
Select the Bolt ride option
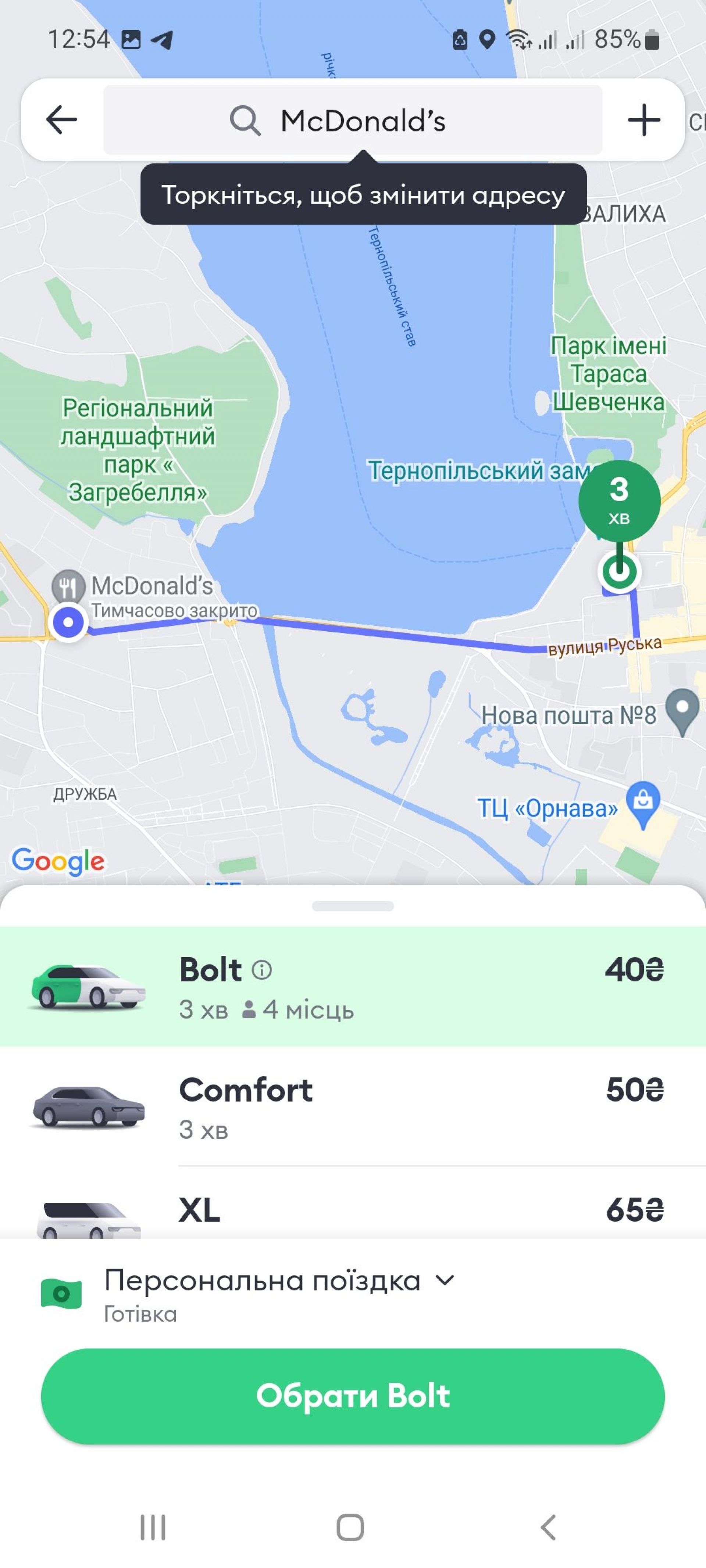click(353, 986)
